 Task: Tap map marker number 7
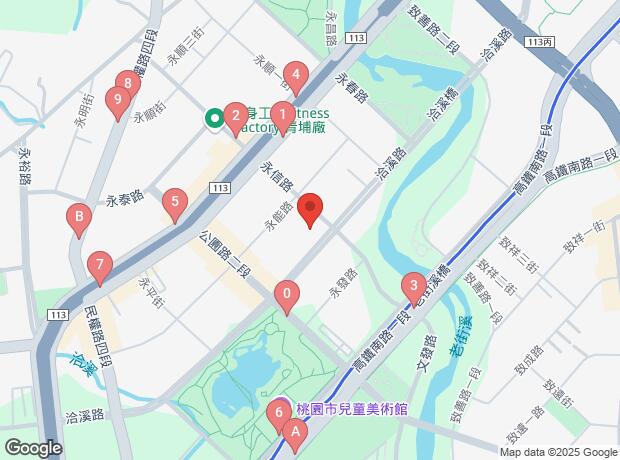[x=98, y=266]
